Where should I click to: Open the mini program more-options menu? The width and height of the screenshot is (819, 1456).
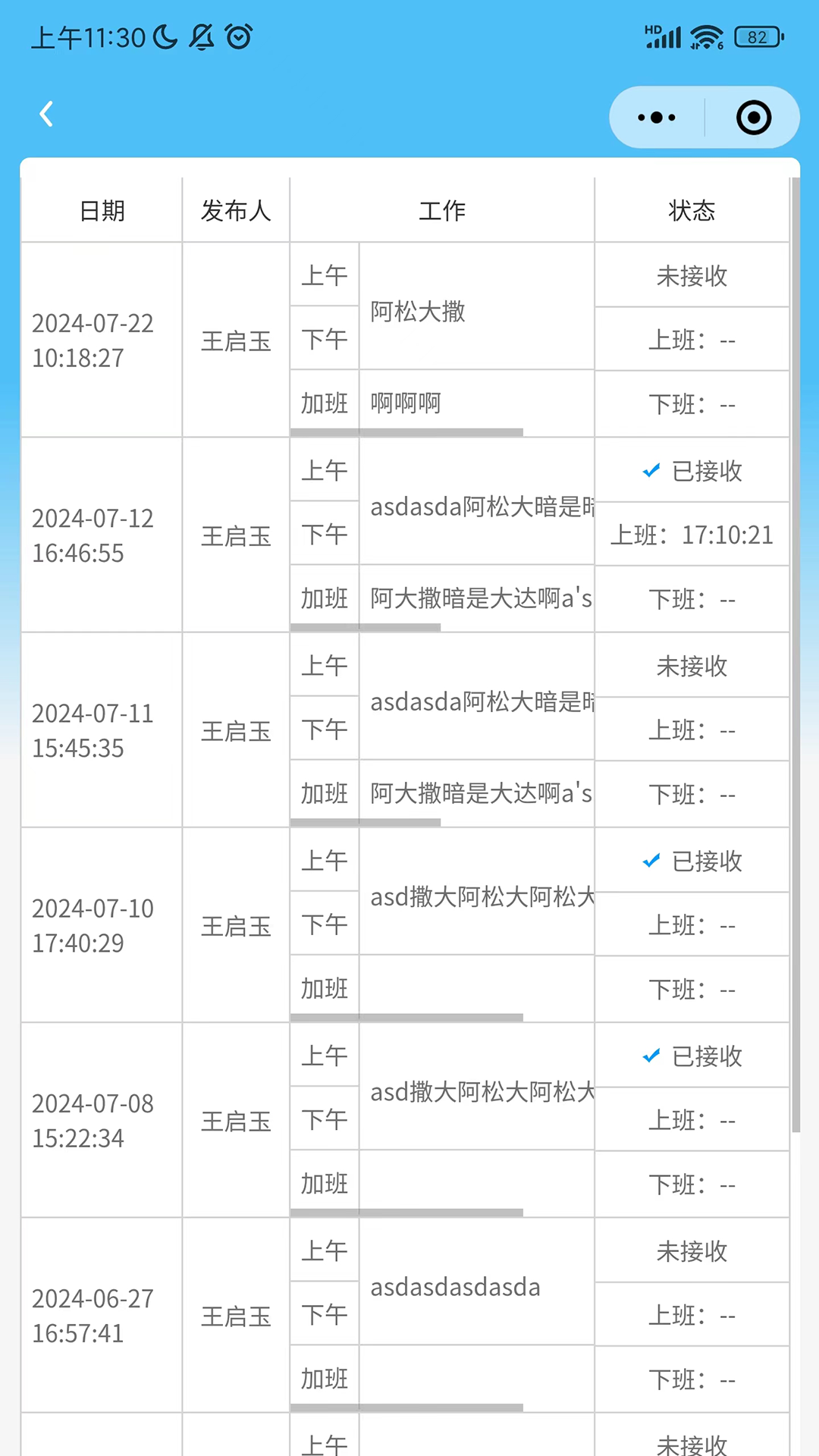click(657, 118)
